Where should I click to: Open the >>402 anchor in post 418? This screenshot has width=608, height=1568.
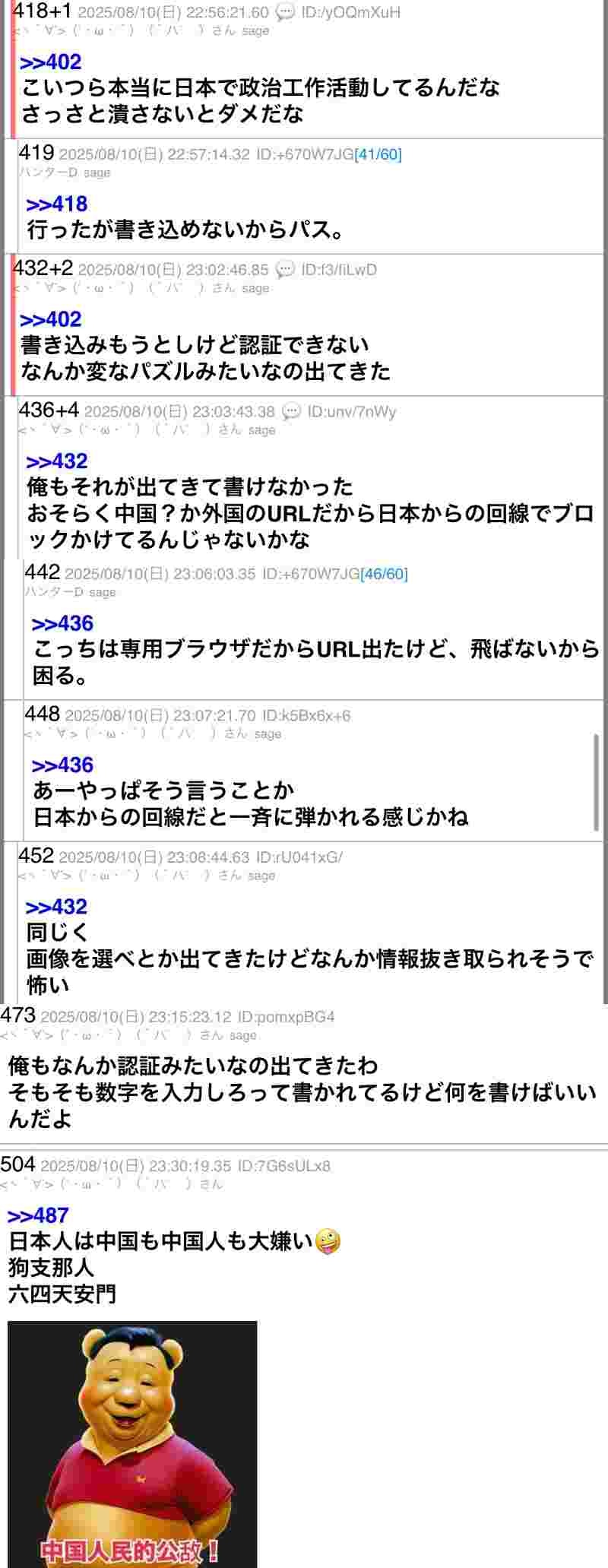coord(50,62)
